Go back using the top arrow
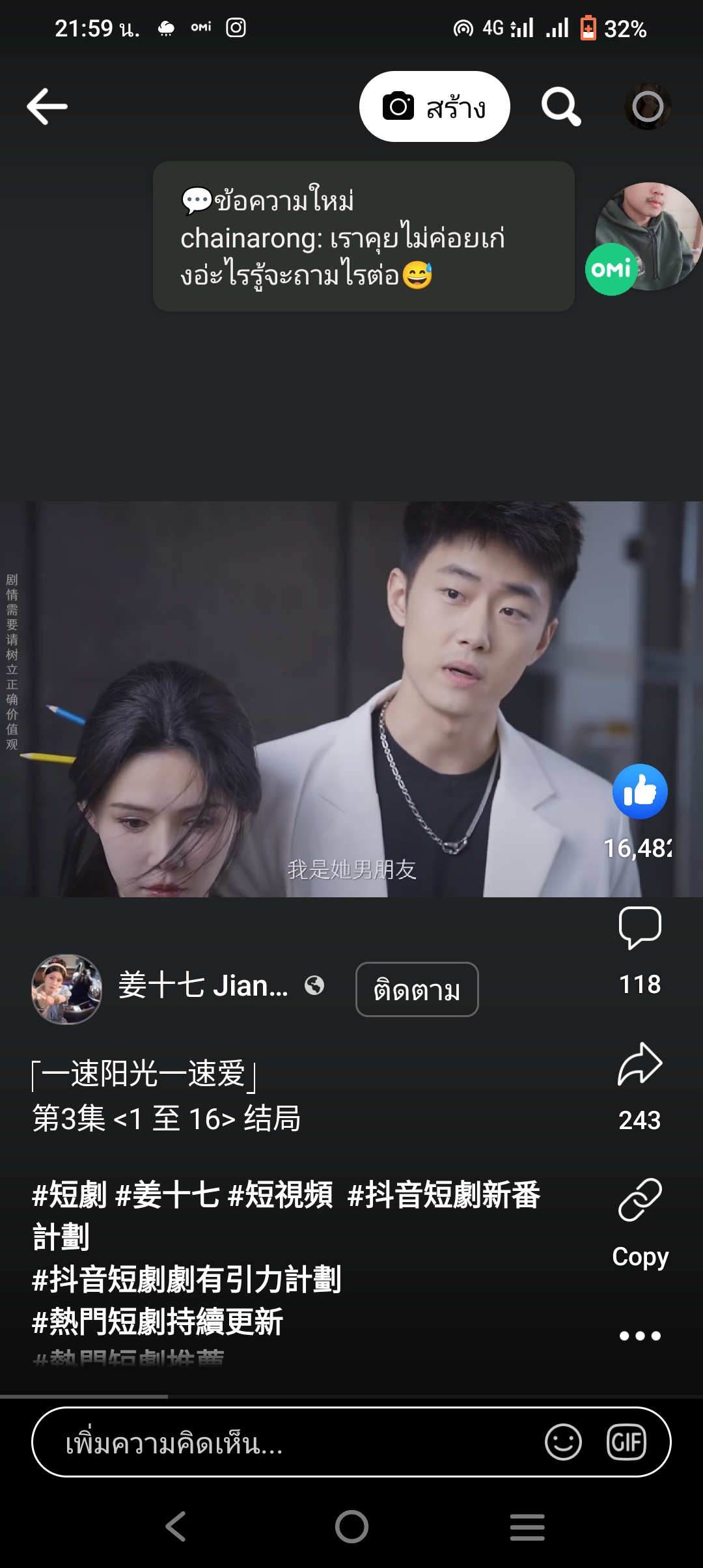 pos(47,107)
